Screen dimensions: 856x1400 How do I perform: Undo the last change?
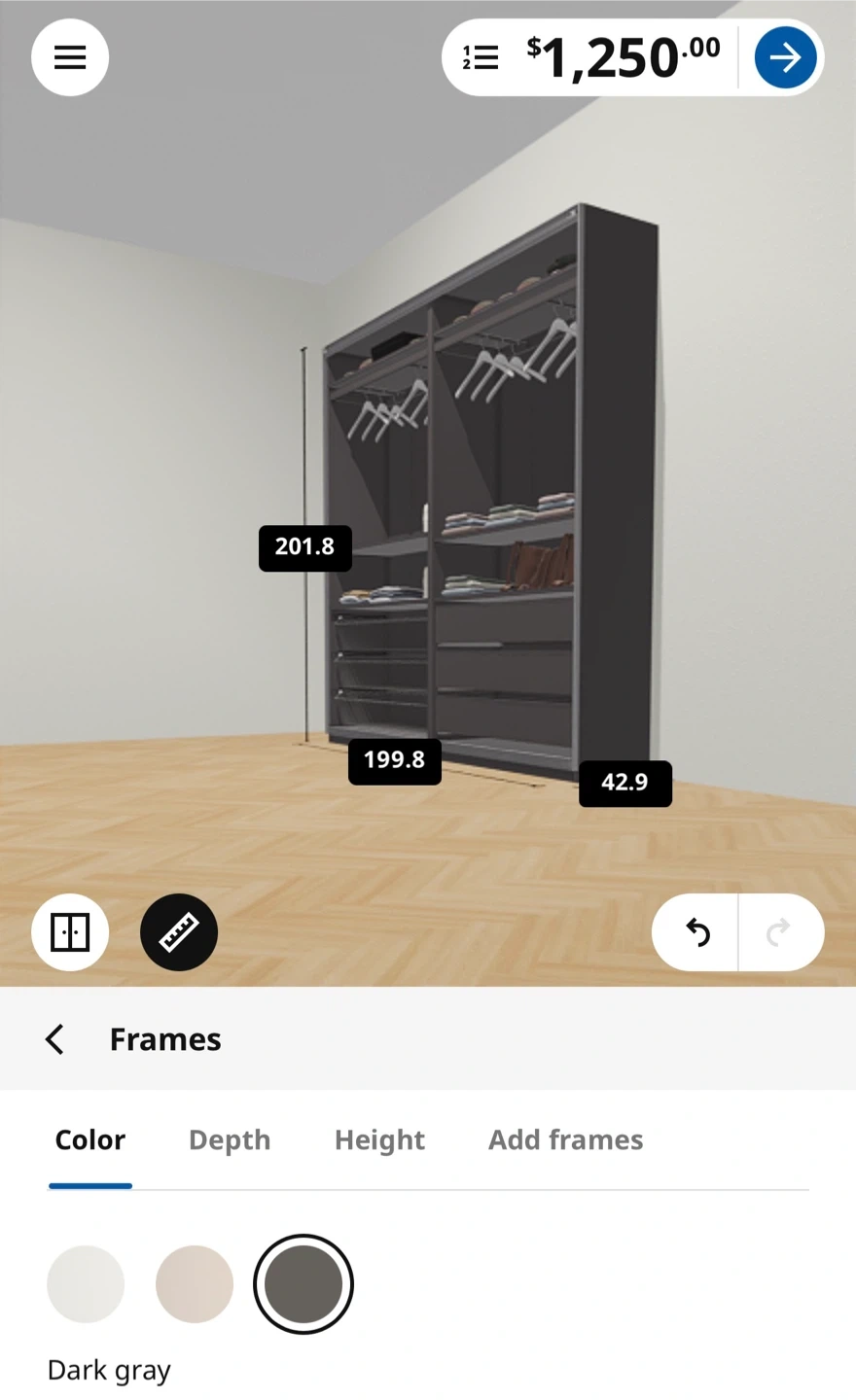pyautogui.click(x=696, y=932)
